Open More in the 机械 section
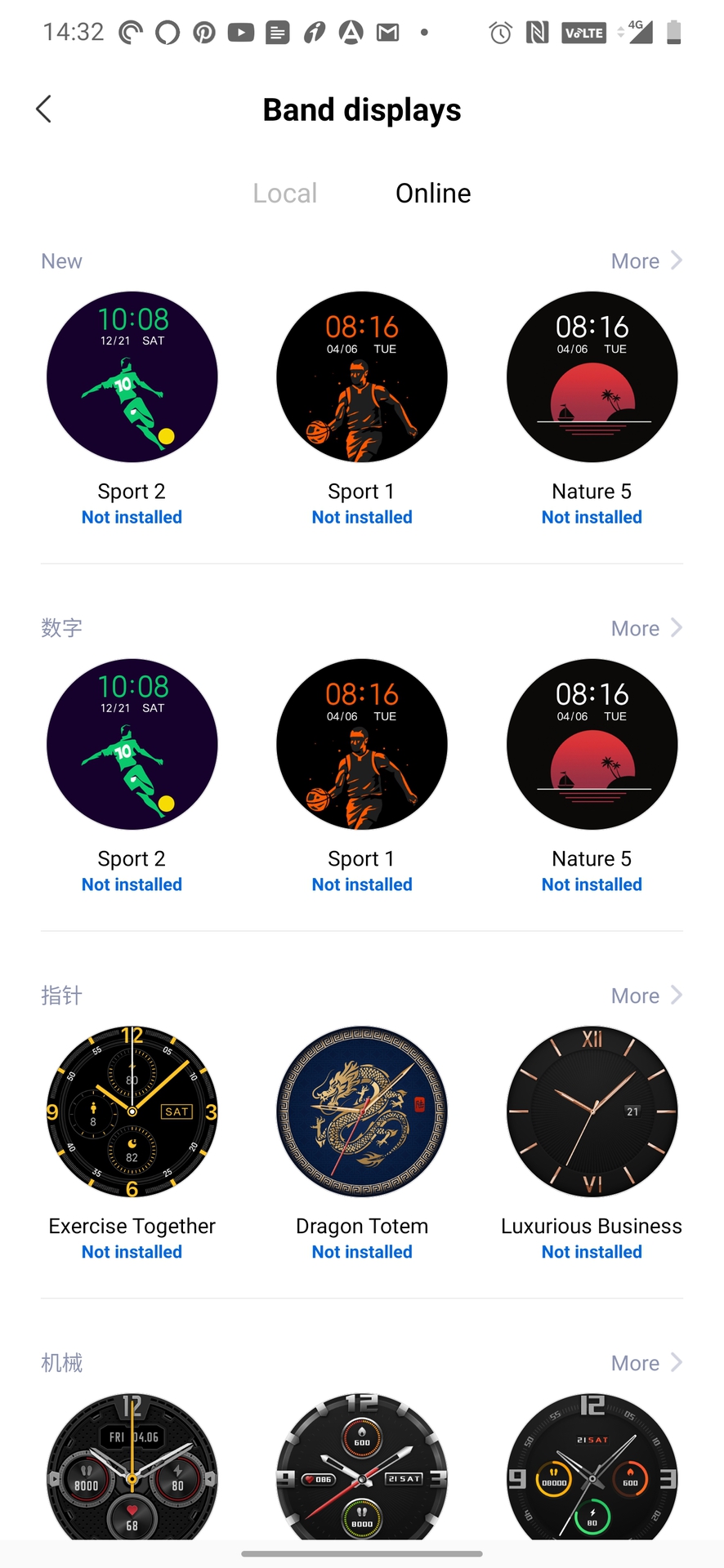Screen dimensions: 724x1568 tap(646, 1364)
